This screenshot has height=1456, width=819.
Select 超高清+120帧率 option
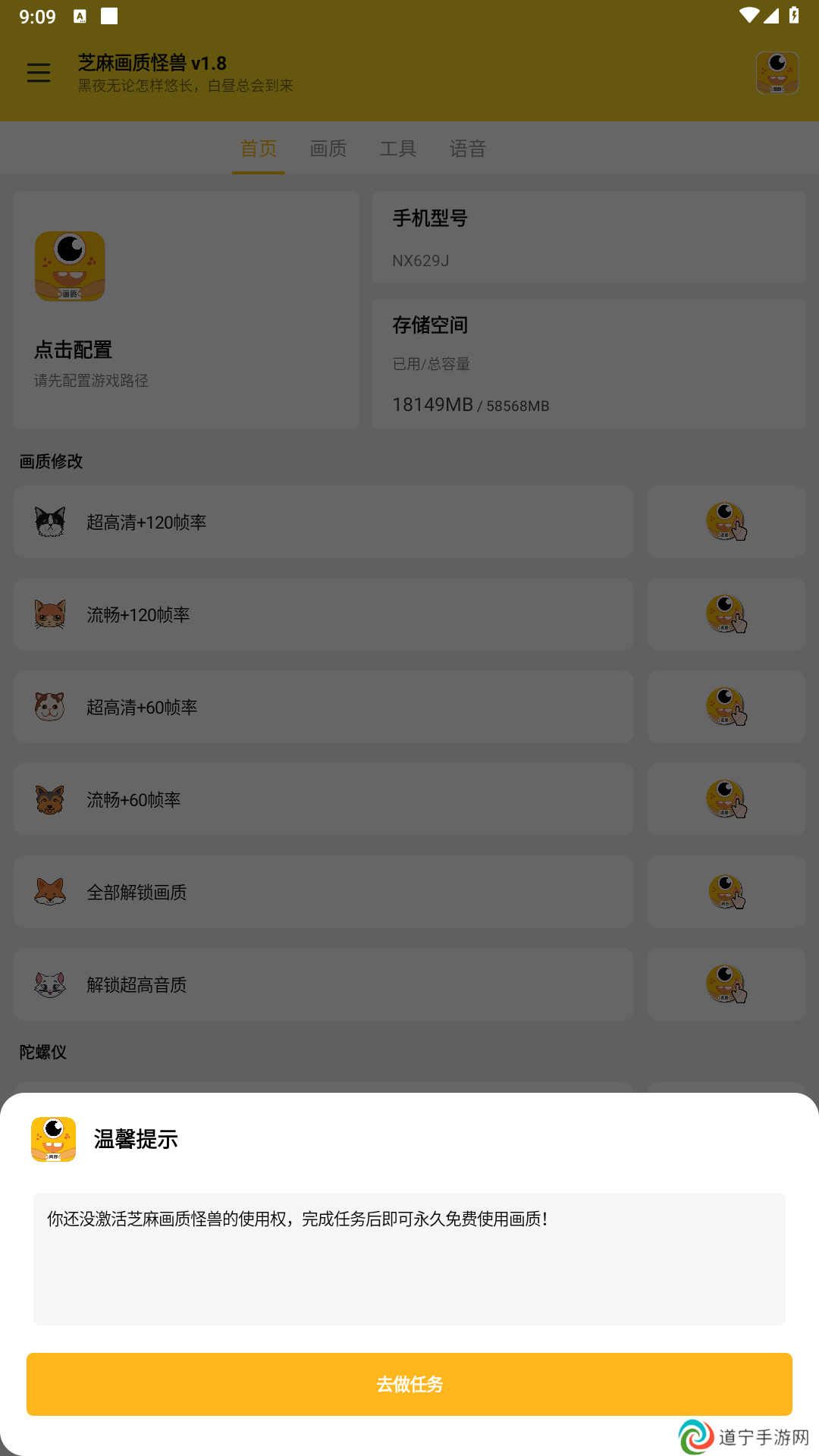click(324, 522)
